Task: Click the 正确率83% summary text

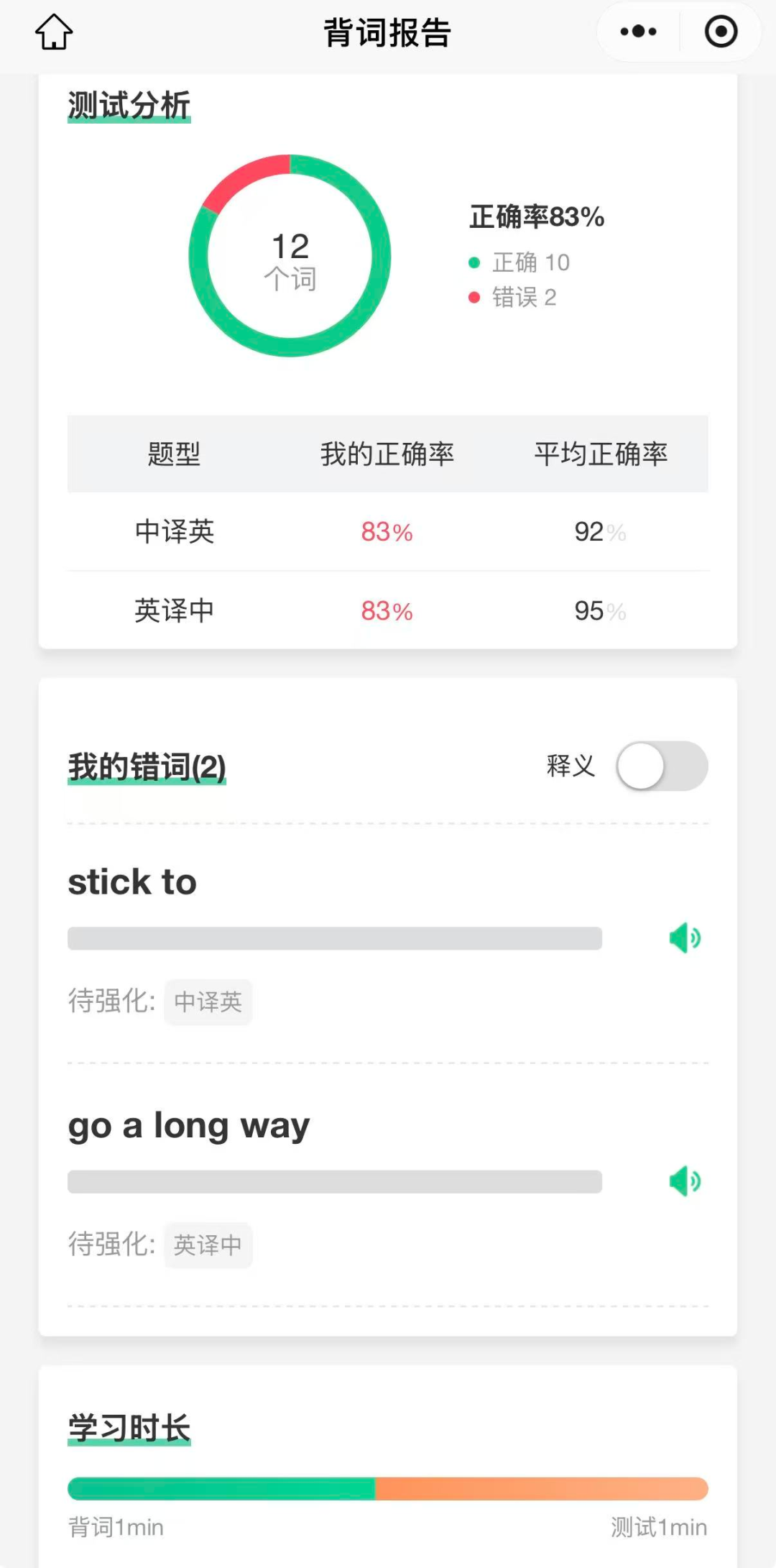Action: click(x=535, y=216)
